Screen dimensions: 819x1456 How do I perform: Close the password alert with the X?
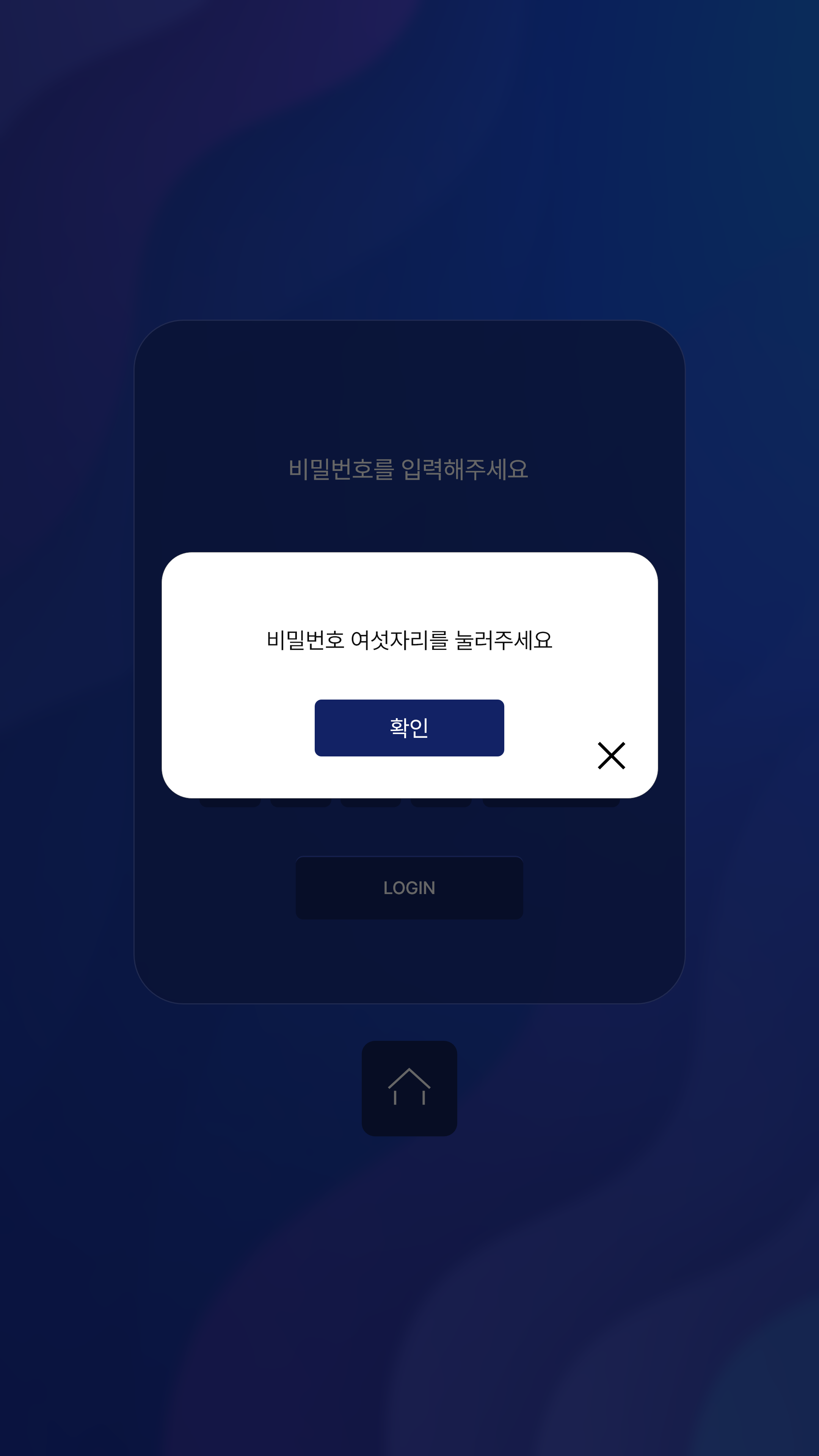(x=611, y=755)
